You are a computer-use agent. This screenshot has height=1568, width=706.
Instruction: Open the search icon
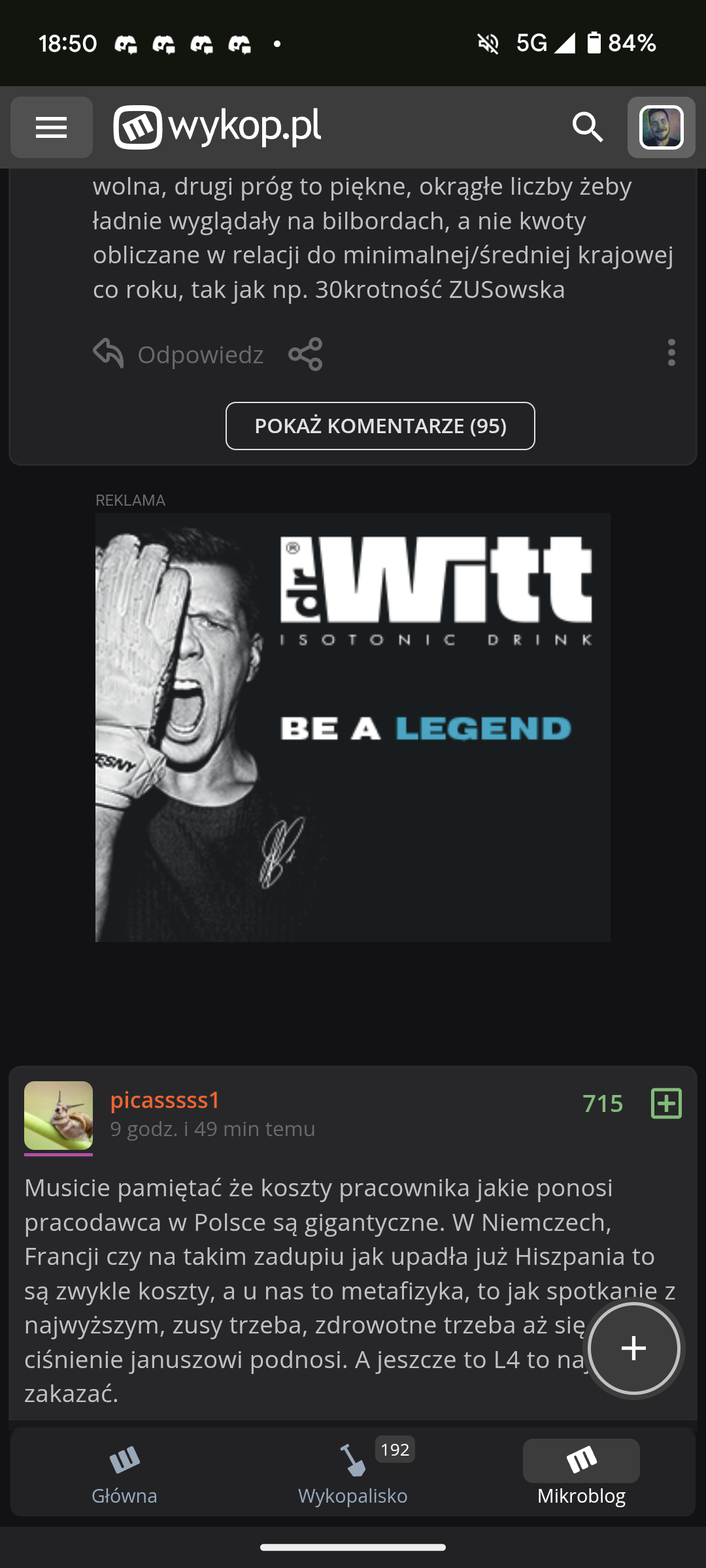point(587,127)
